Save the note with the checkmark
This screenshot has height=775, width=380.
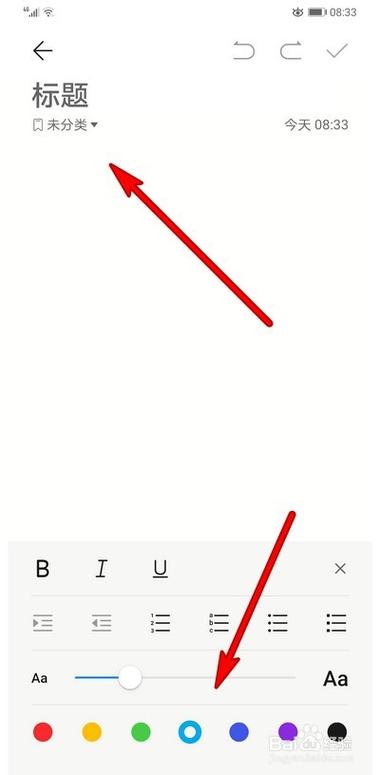337,50
